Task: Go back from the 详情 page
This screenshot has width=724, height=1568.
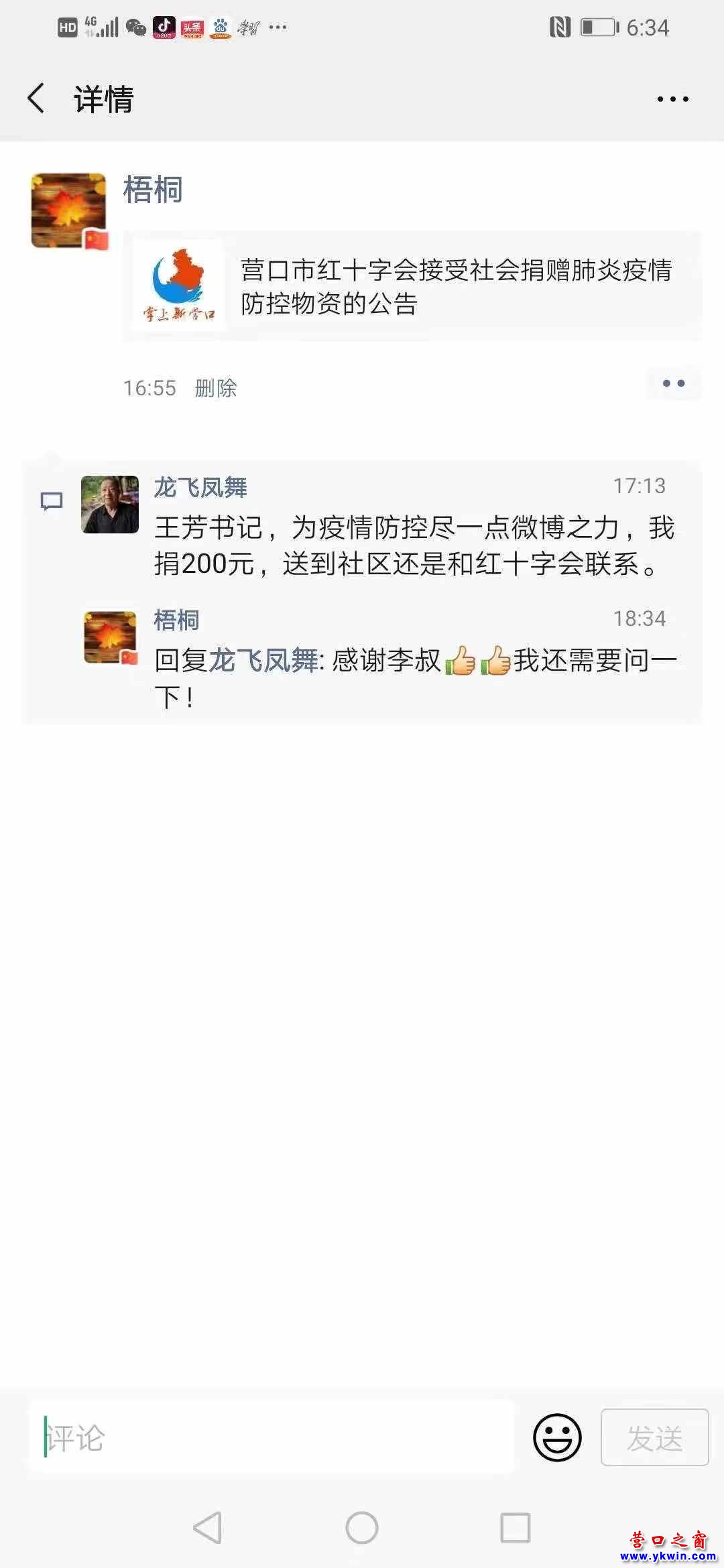Action: 37,99
